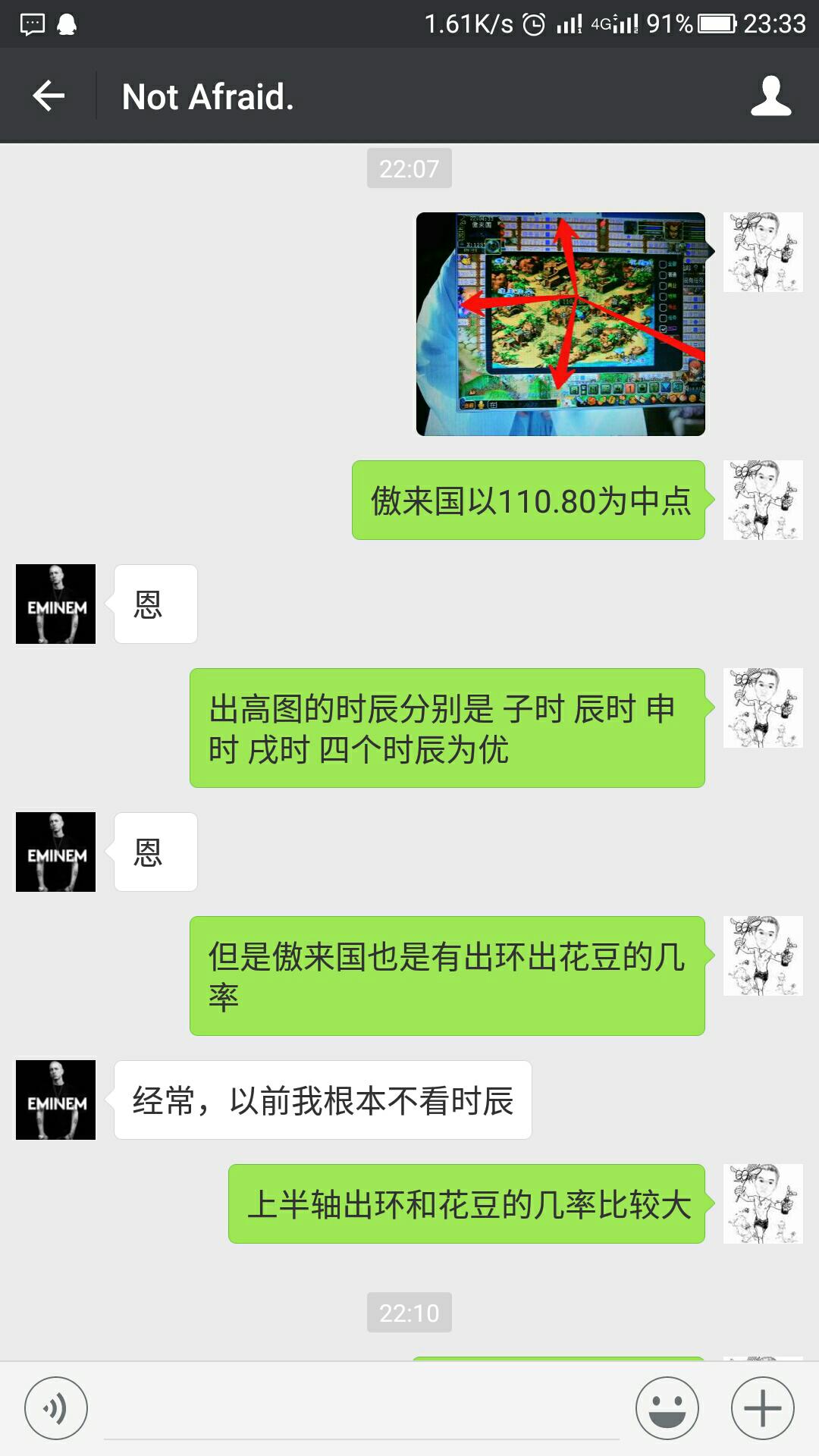
Task: Open the sent game screenshot image
Action: 560,324
